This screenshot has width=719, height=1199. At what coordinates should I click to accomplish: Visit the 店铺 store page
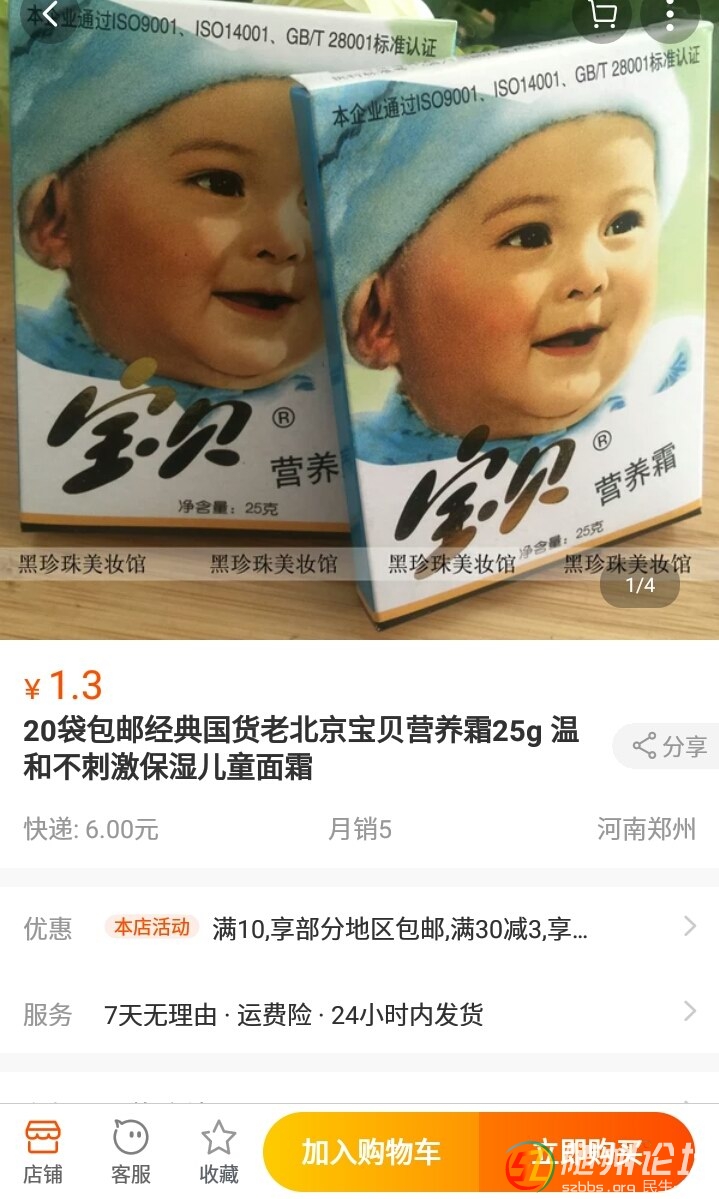coord(43,1152)
